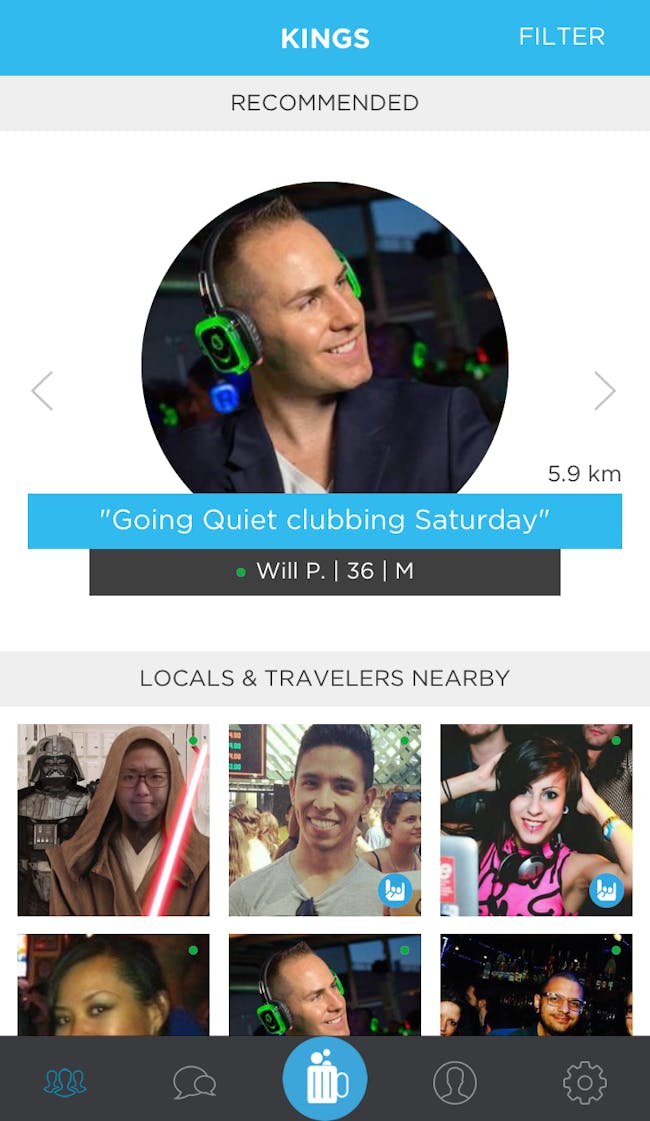This screenshot has height=1121, width=650.
Task: Open nearby man with green headphones tile
Action: pyautogui.click(x=324, y=985)
